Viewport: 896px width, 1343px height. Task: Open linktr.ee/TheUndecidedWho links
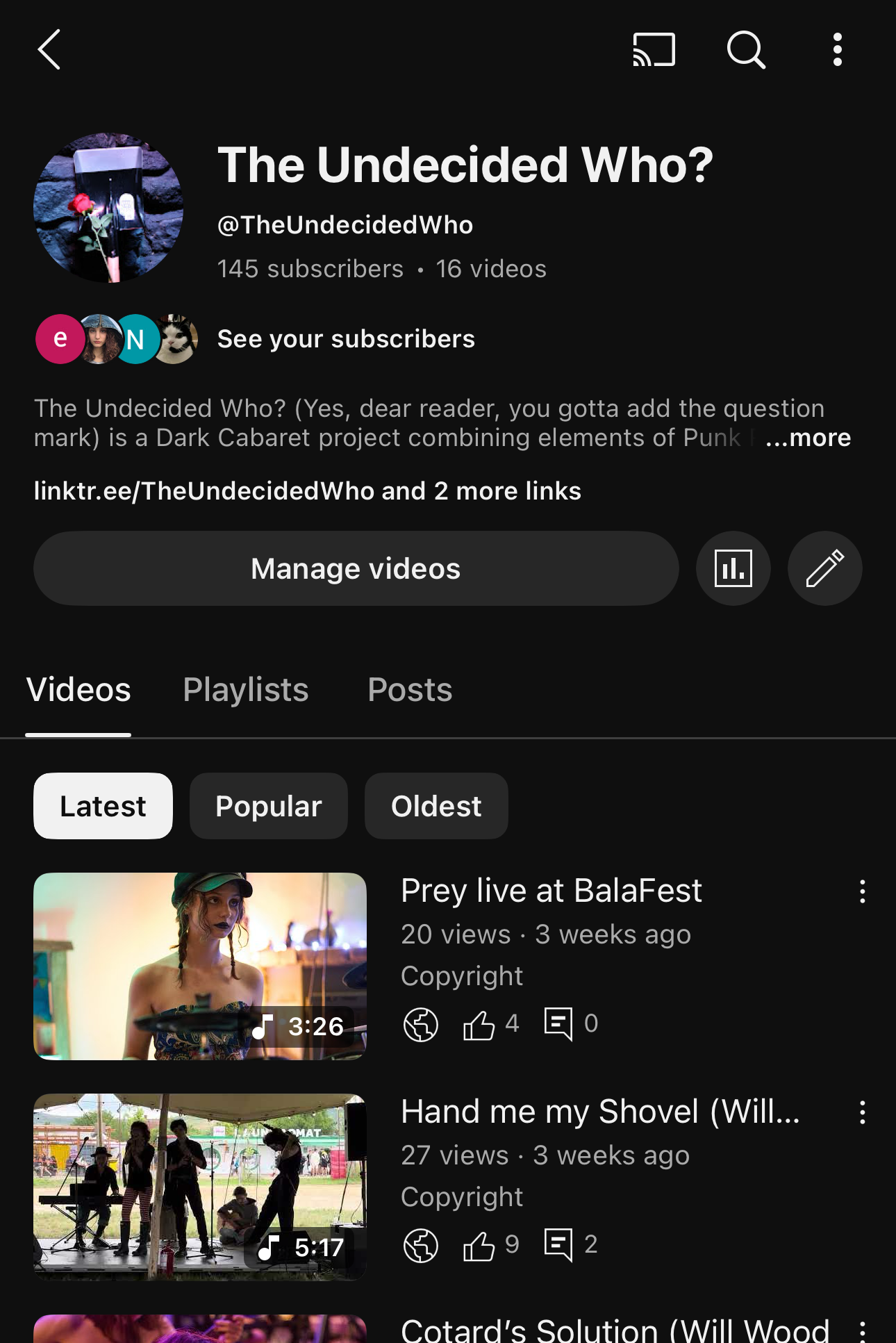point(307,491)
